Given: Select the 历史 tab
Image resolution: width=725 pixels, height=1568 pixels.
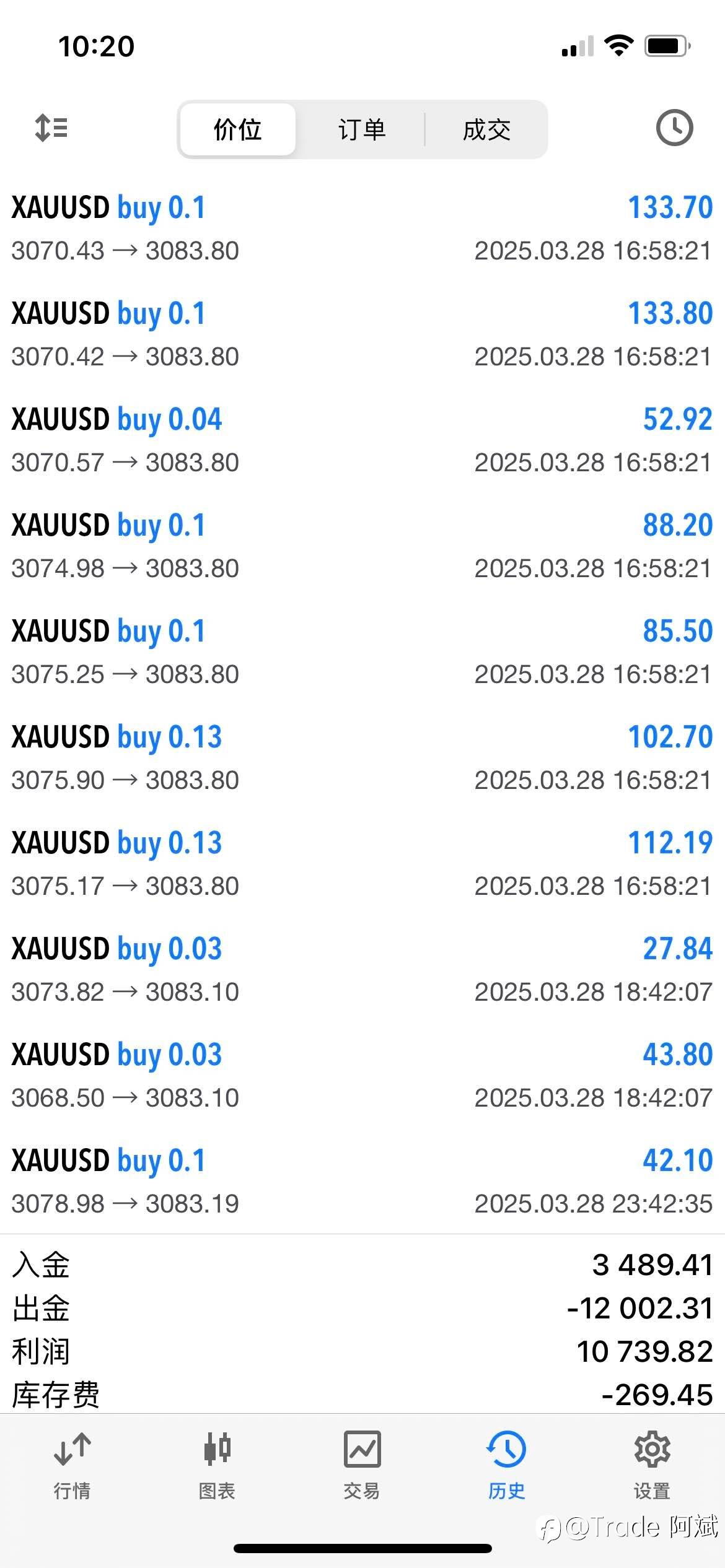Looking at the screenshot, I should pos(506,1465).
